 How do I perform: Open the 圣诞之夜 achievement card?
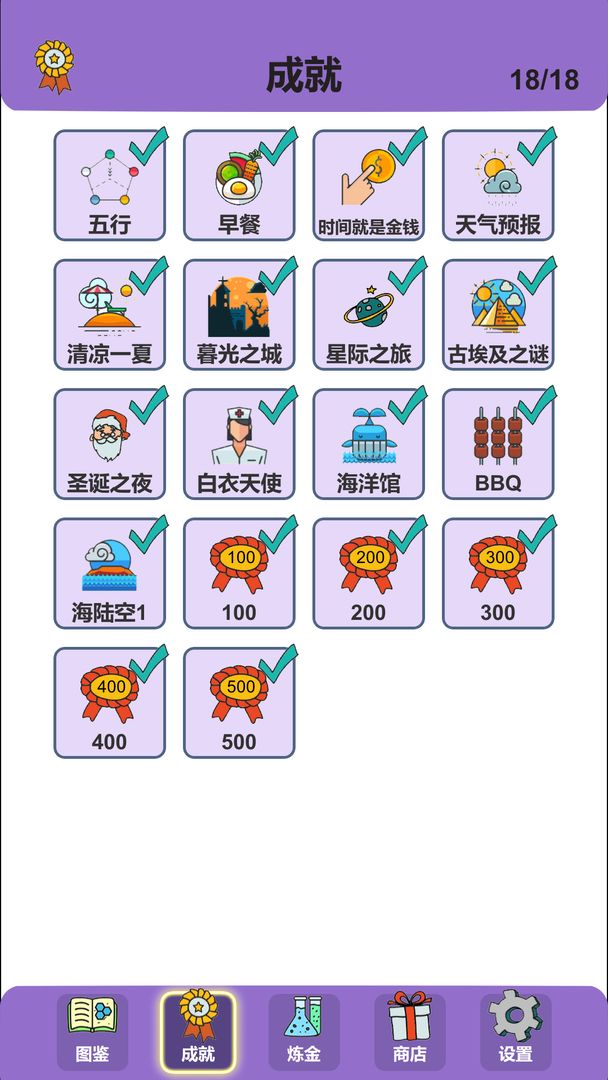109,444
